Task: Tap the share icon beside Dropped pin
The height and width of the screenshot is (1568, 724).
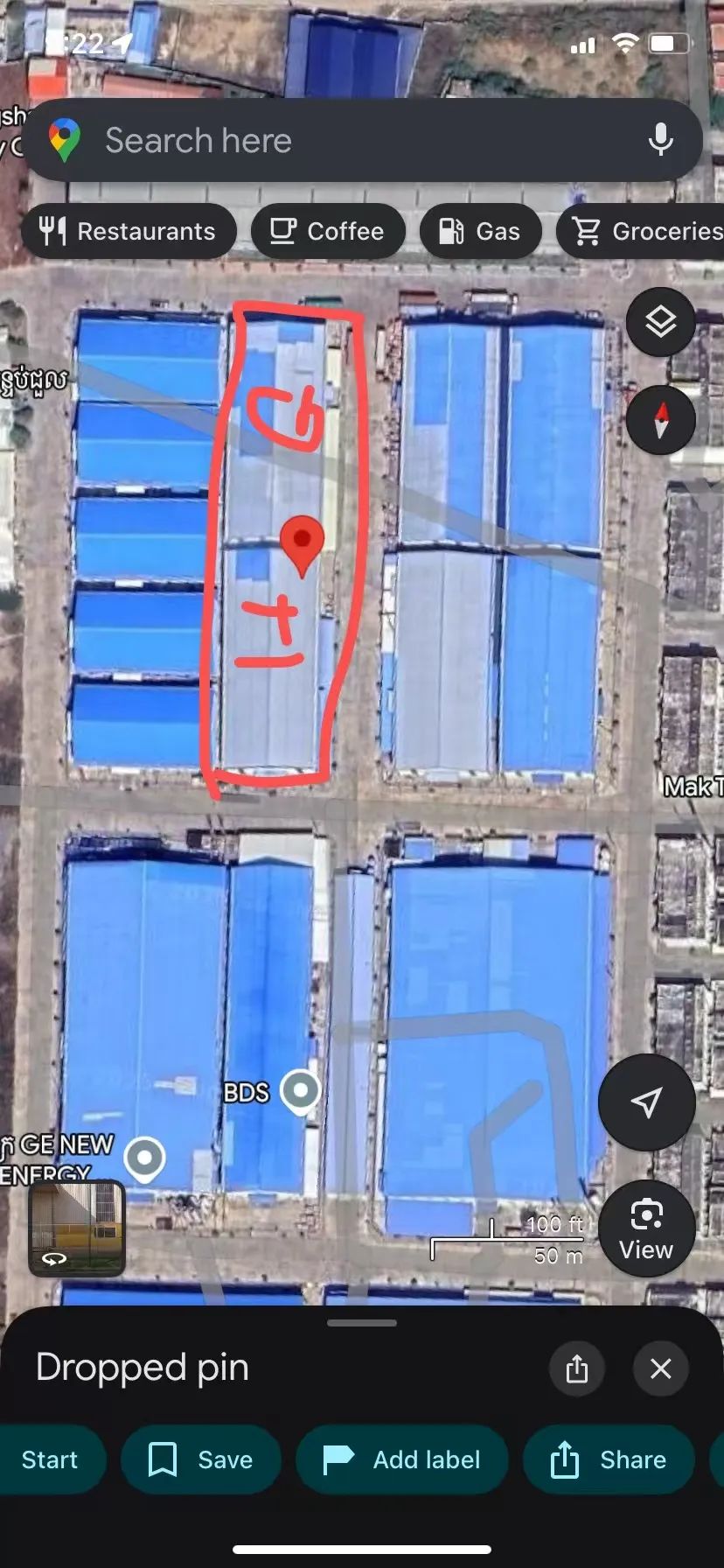Action: 577,1368
